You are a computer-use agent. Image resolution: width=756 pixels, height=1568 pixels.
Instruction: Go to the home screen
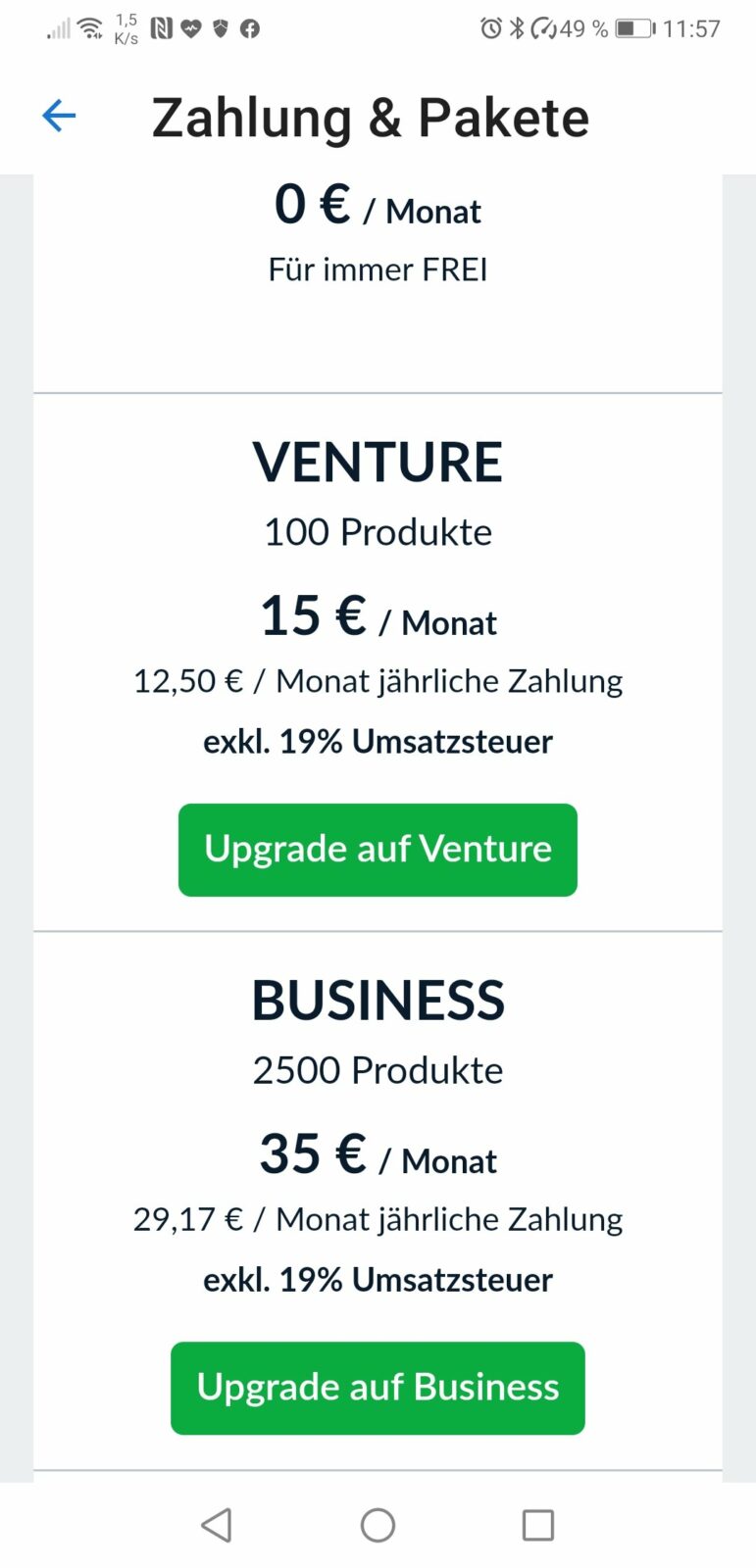(x=378, y=1525)
